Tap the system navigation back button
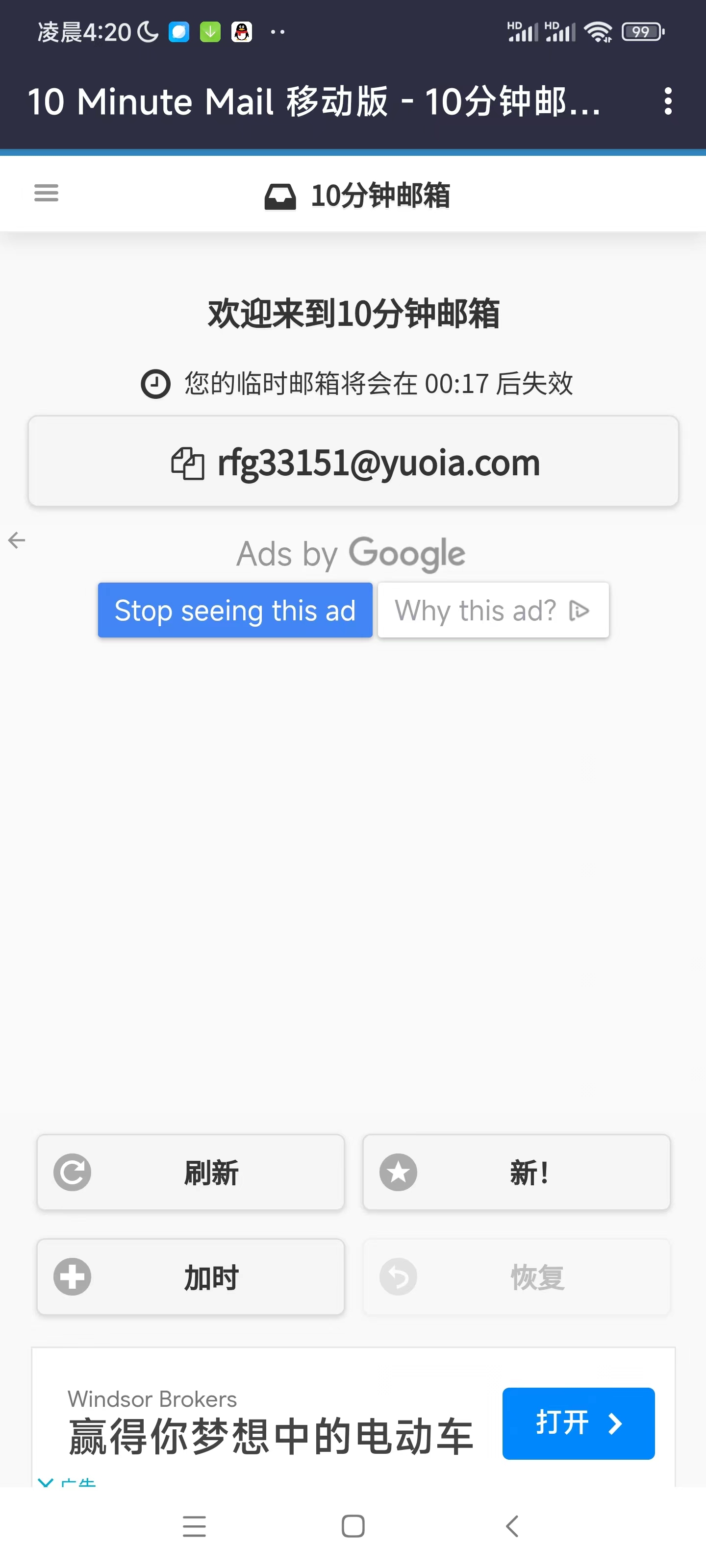 click(x=512, y=1526)
